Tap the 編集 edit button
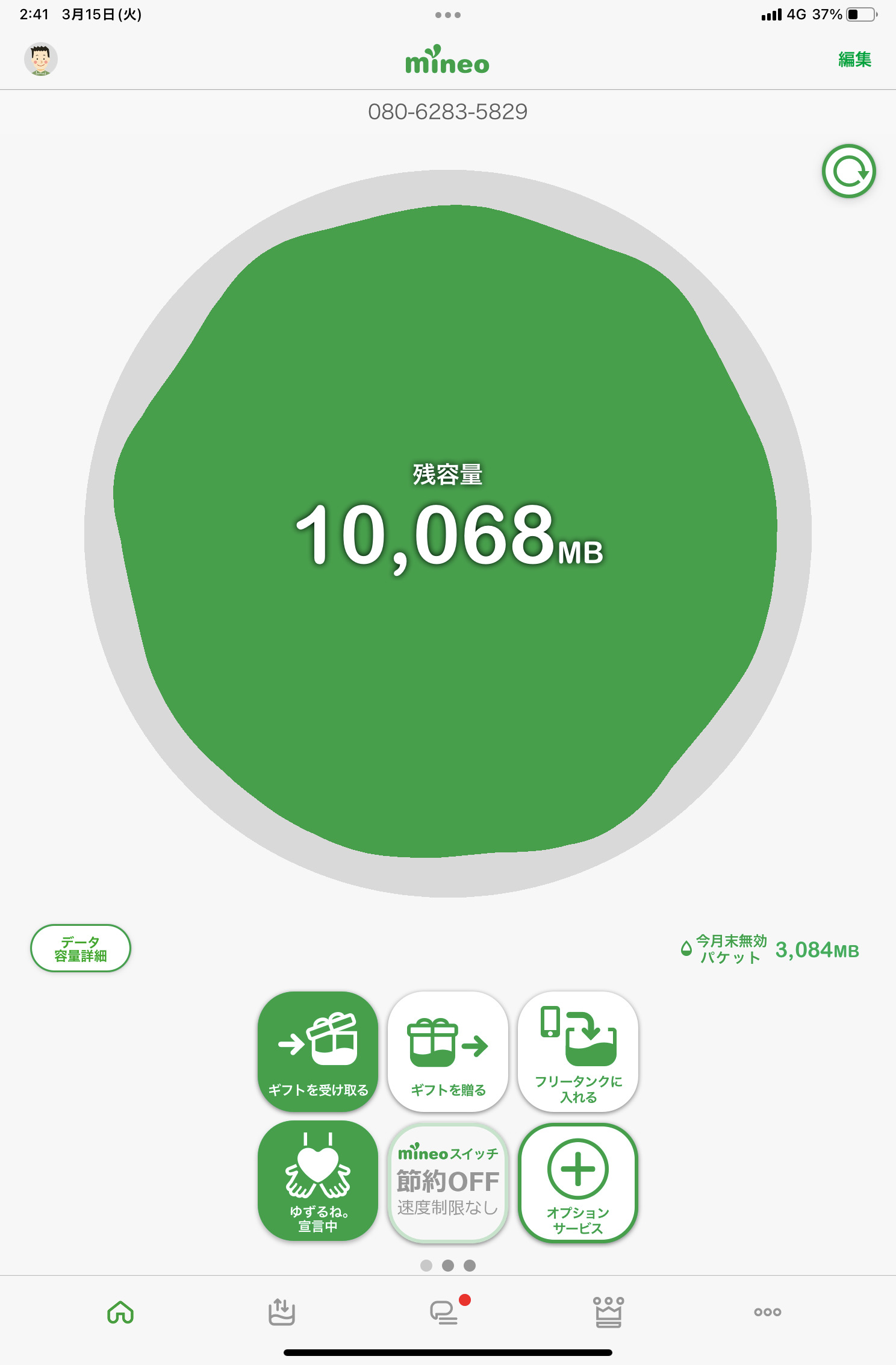The image size is (896, 1365). tap(854, 60)
